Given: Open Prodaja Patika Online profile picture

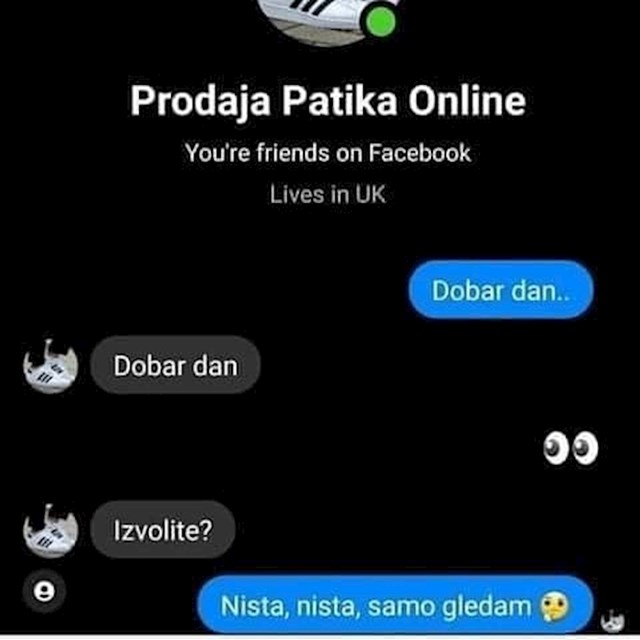Looking at the screenshot, I should [320, 18].
